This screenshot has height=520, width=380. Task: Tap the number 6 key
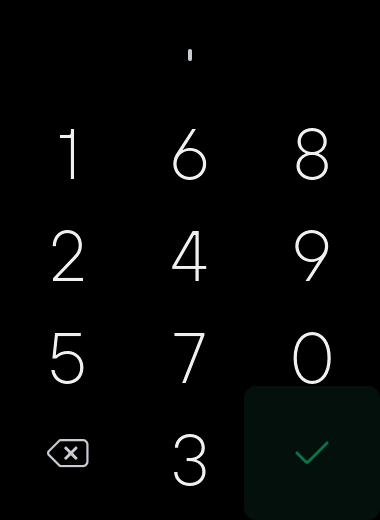point(190,154)
